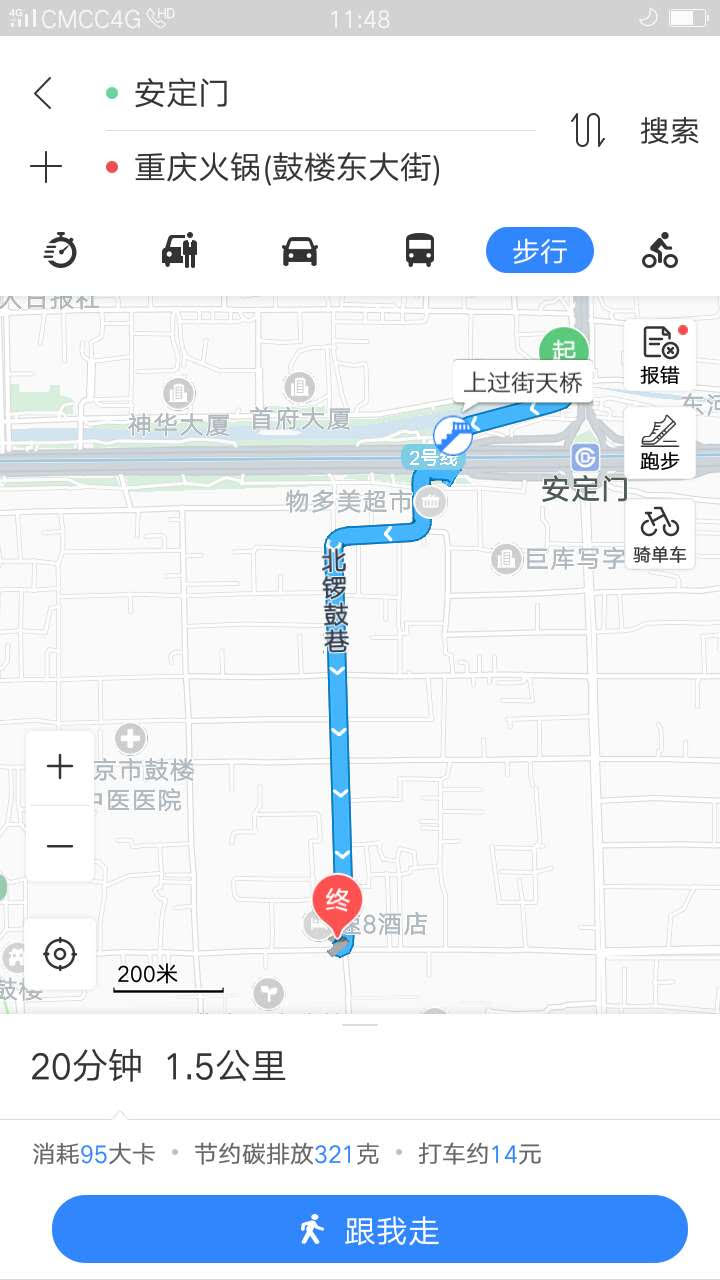Select the bus transit tab
The width and height of the screenshot is (720, 1280).
[420, 250]
